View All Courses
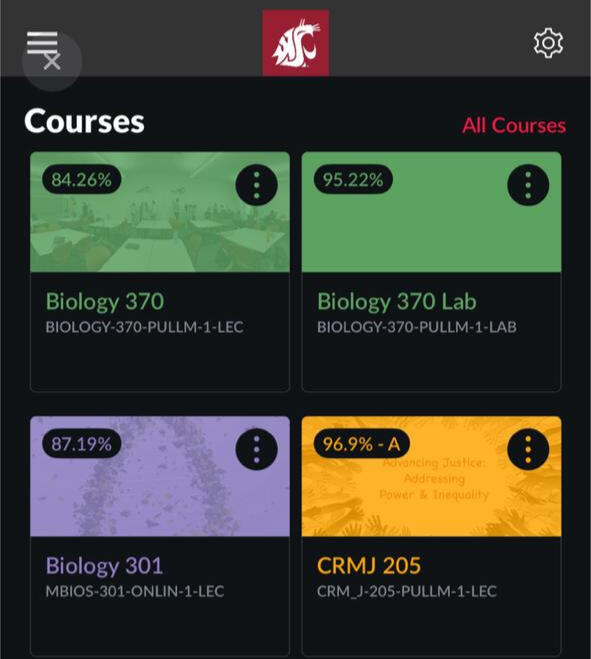 point(514,125)
